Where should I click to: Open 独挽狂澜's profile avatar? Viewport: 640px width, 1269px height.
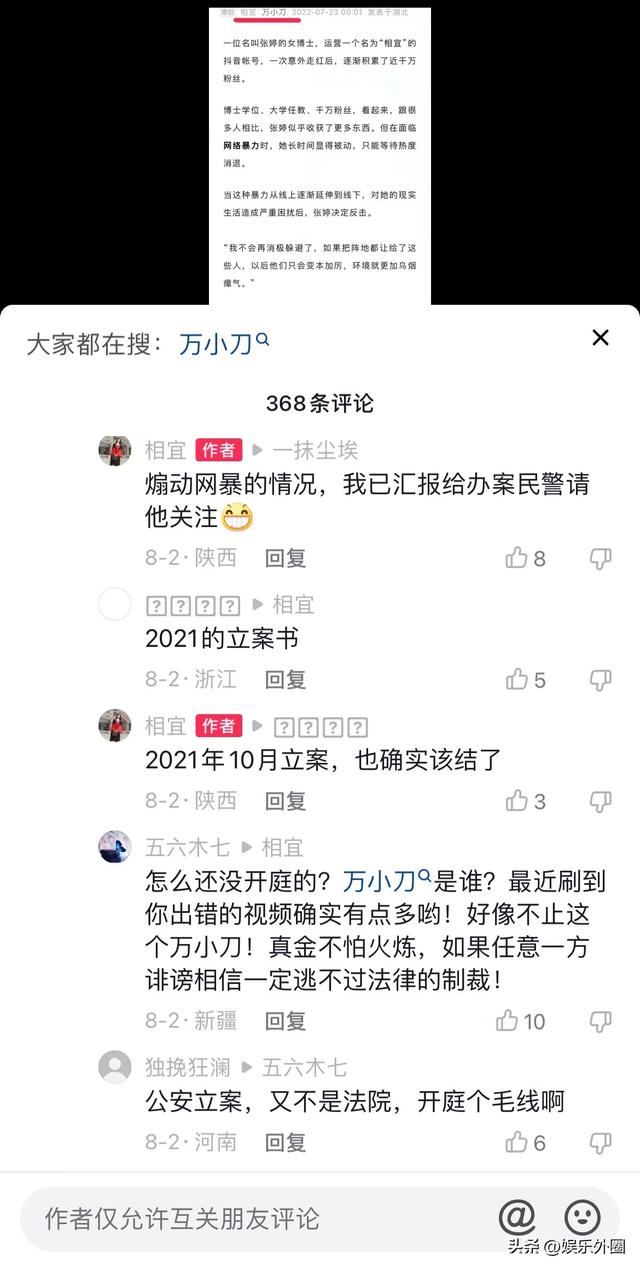115,1068
